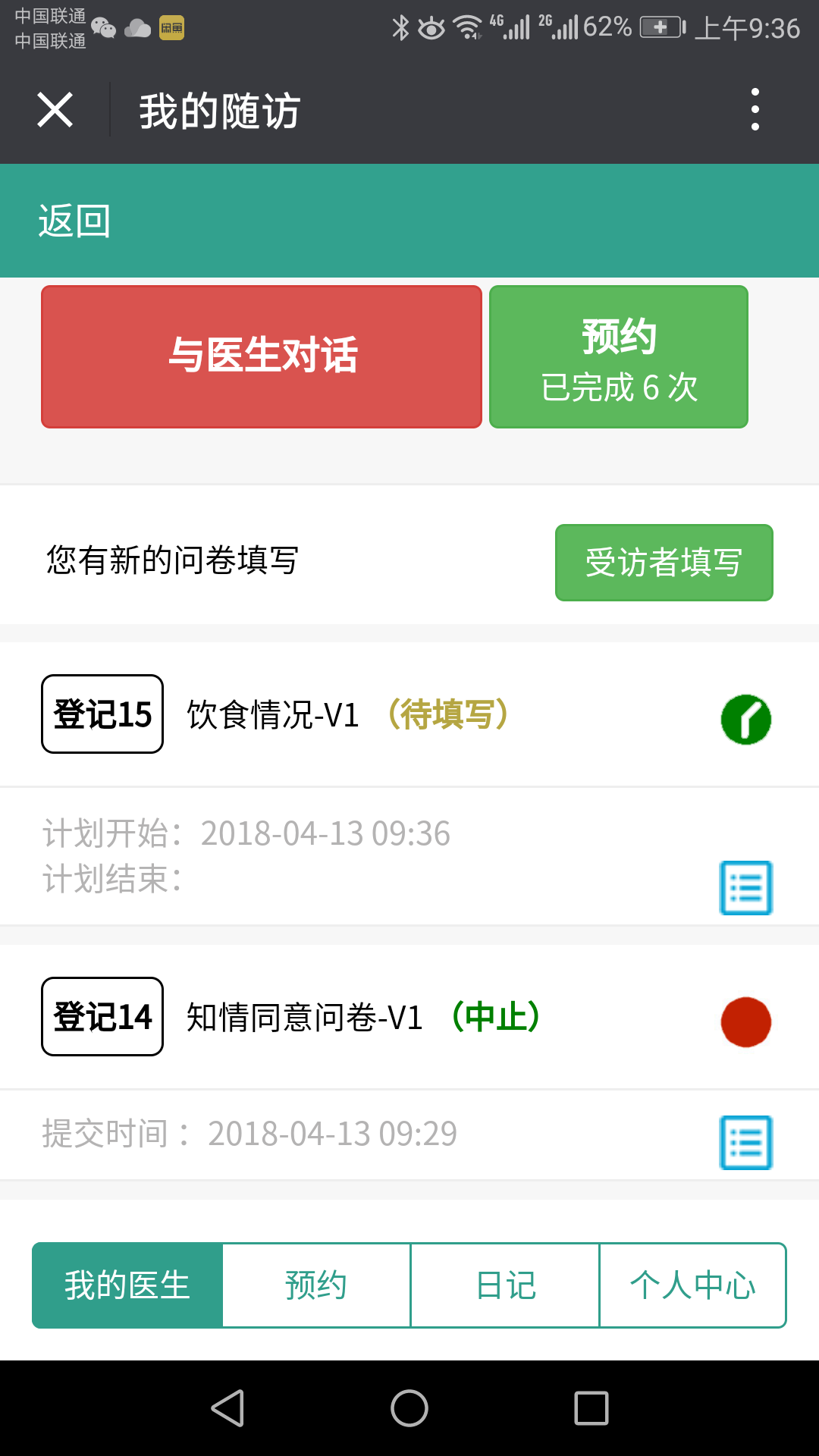This screenshot has height=1456, width=819.
Task: View the list details icon for 登记14
Action: (x=745, y=1143)
